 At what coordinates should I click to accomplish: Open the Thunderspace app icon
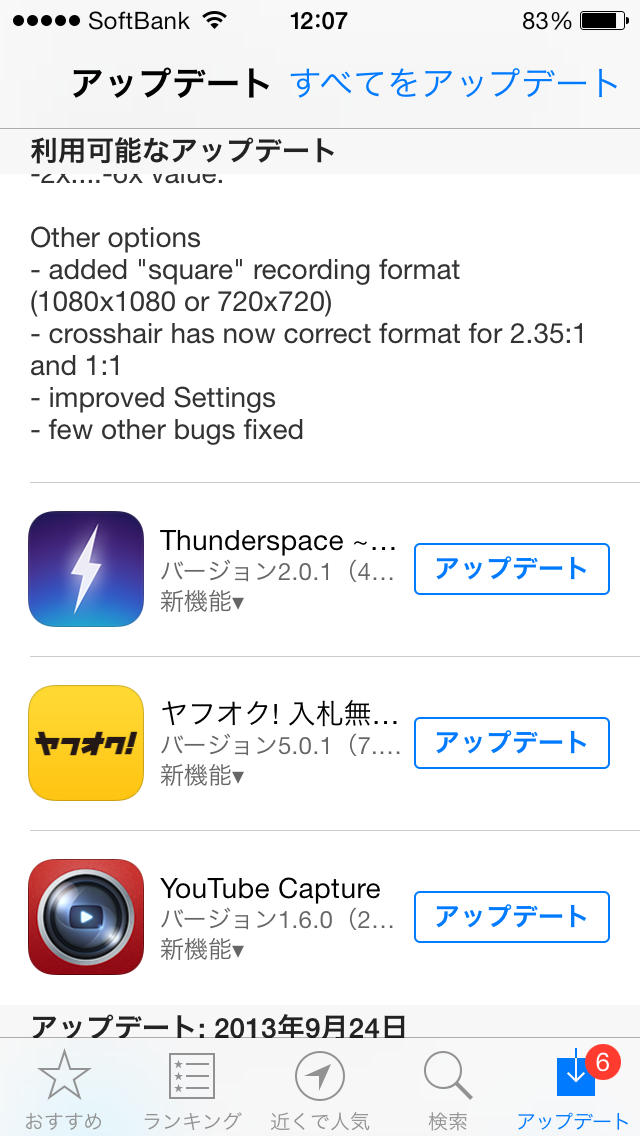pyautogui.click(x=86, y=569)
